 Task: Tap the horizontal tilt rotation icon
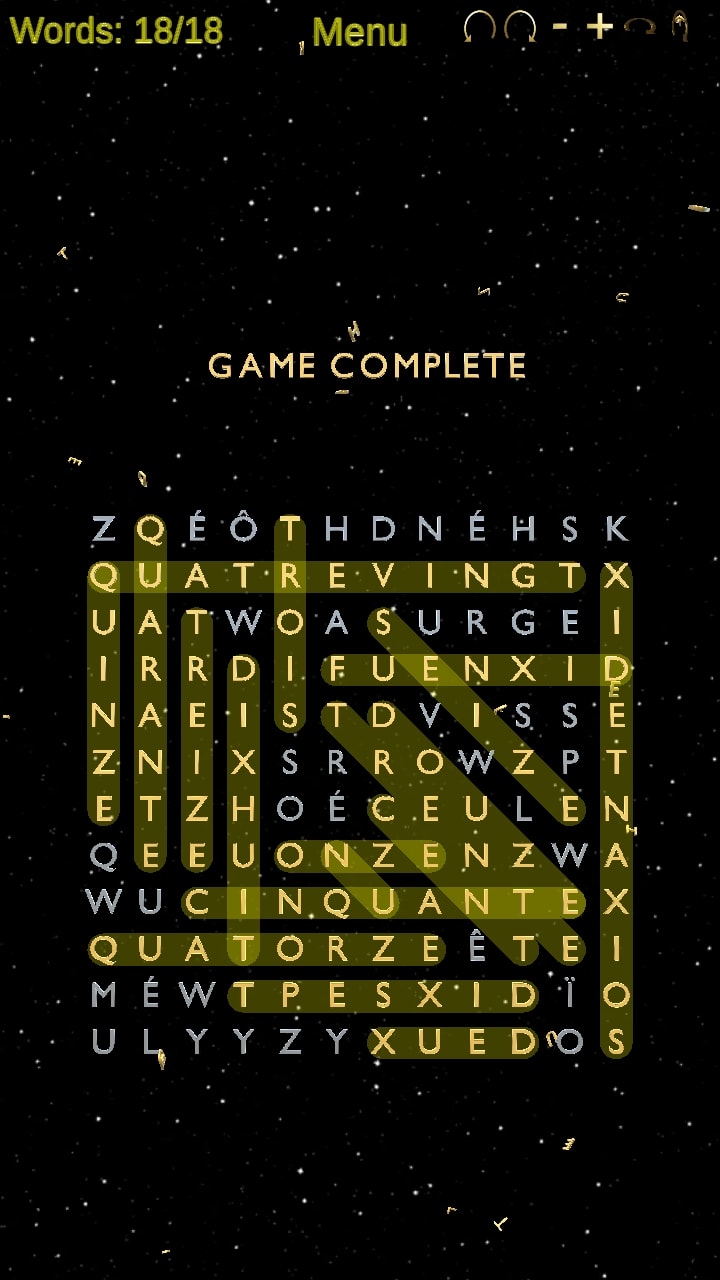coord(640,27)
